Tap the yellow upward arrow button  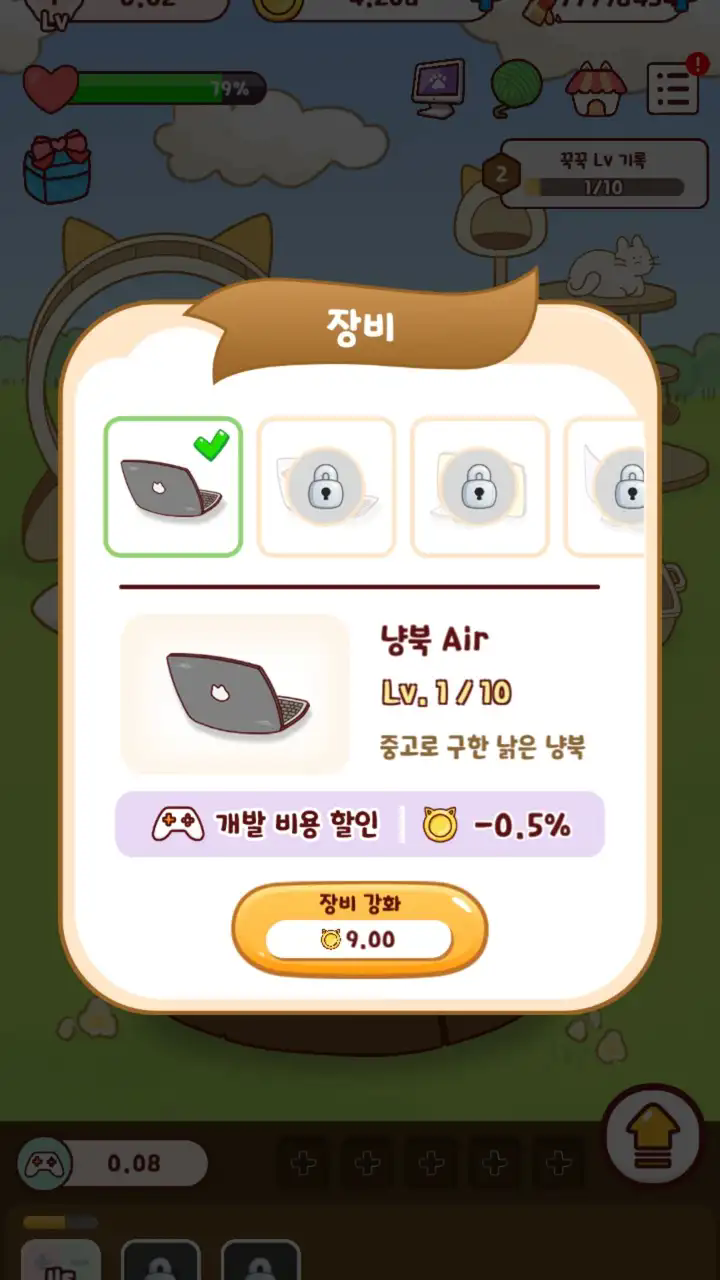(654, 1136)
